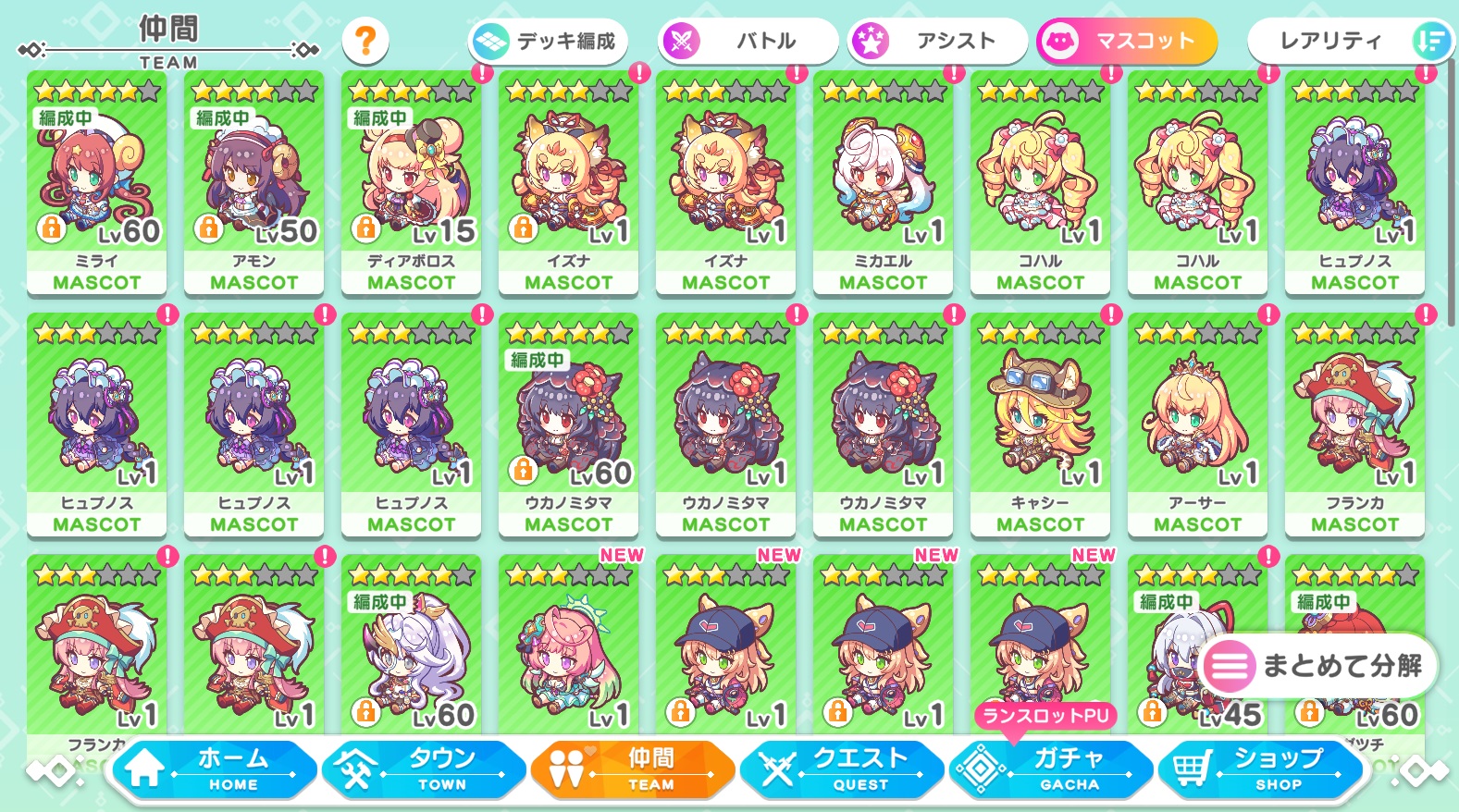
Task: Open the アモン mascot card
Action: click(x=254, y=183)
